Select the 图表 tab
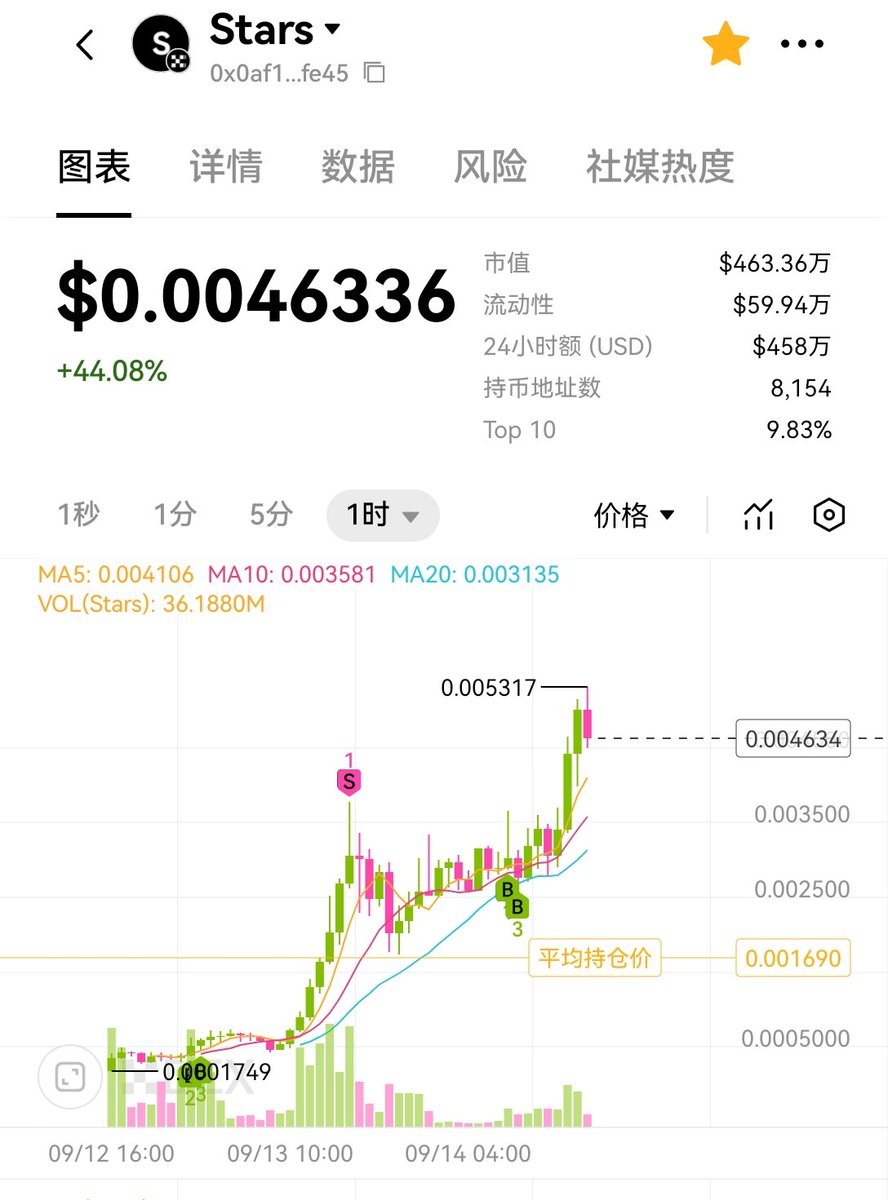888x1200 pixels. 94,167
